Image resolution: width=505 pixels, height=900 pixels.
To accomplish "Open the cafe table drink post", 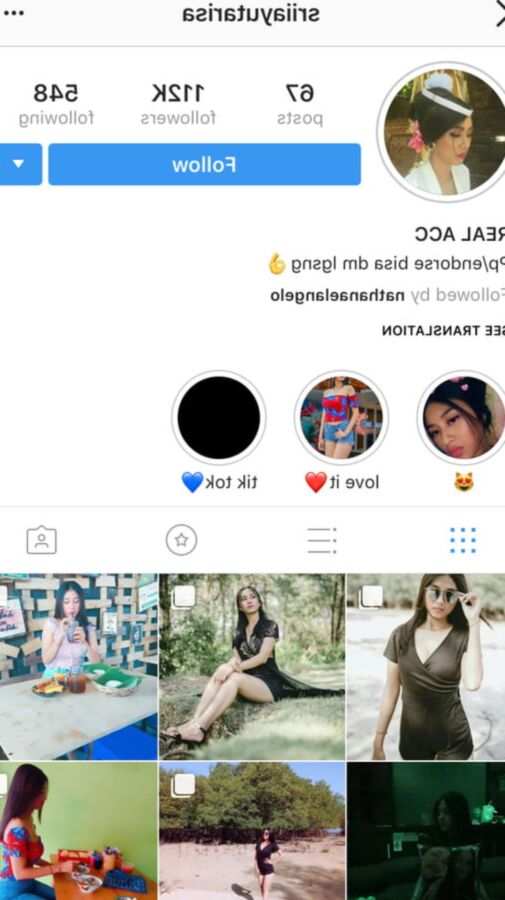I will [x=79, y=666].
